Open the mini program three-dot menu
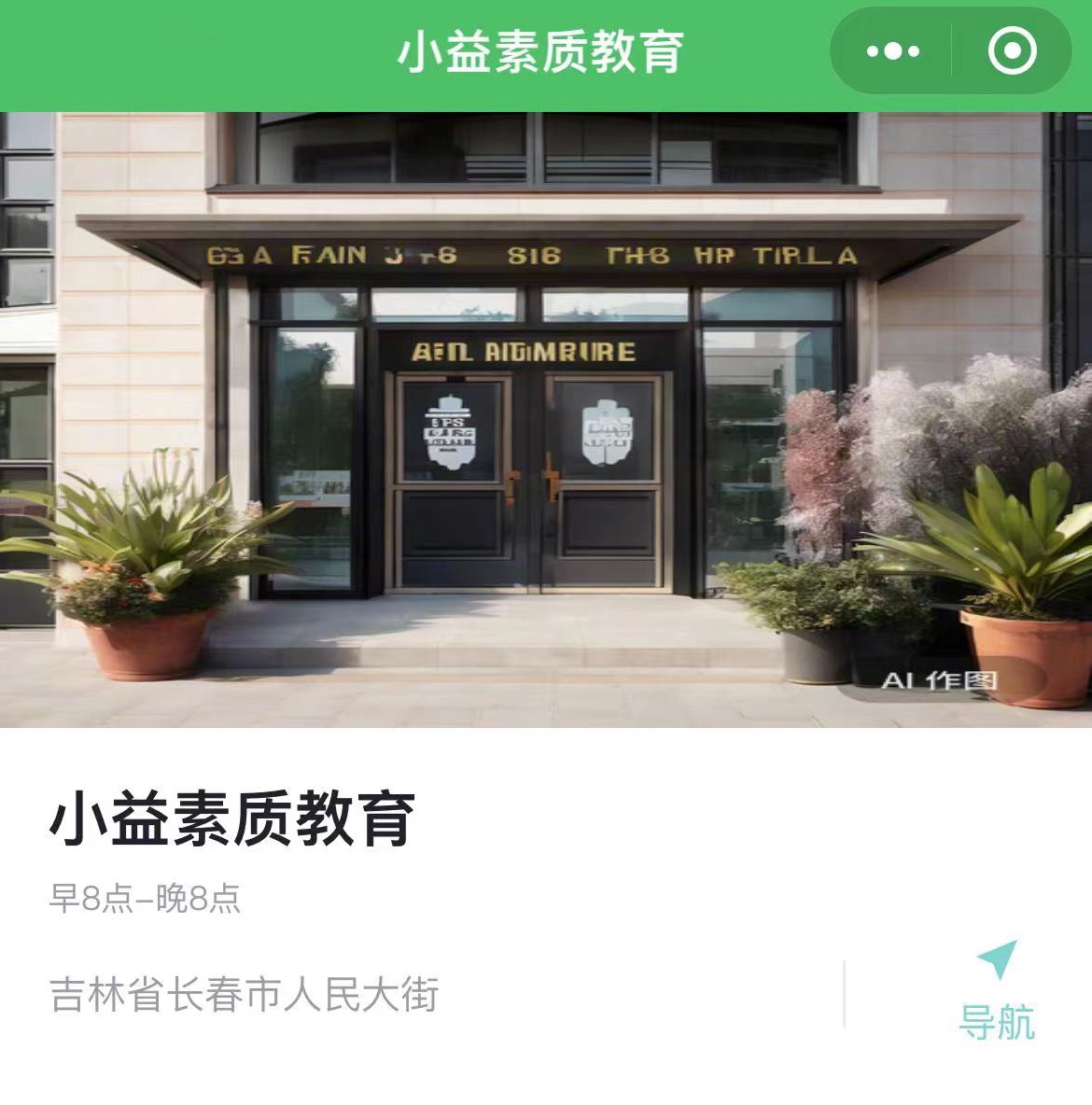Image resolution: width=1092 pixels, height=1105 pixels. pyautogui.click(x=892, y=51)
